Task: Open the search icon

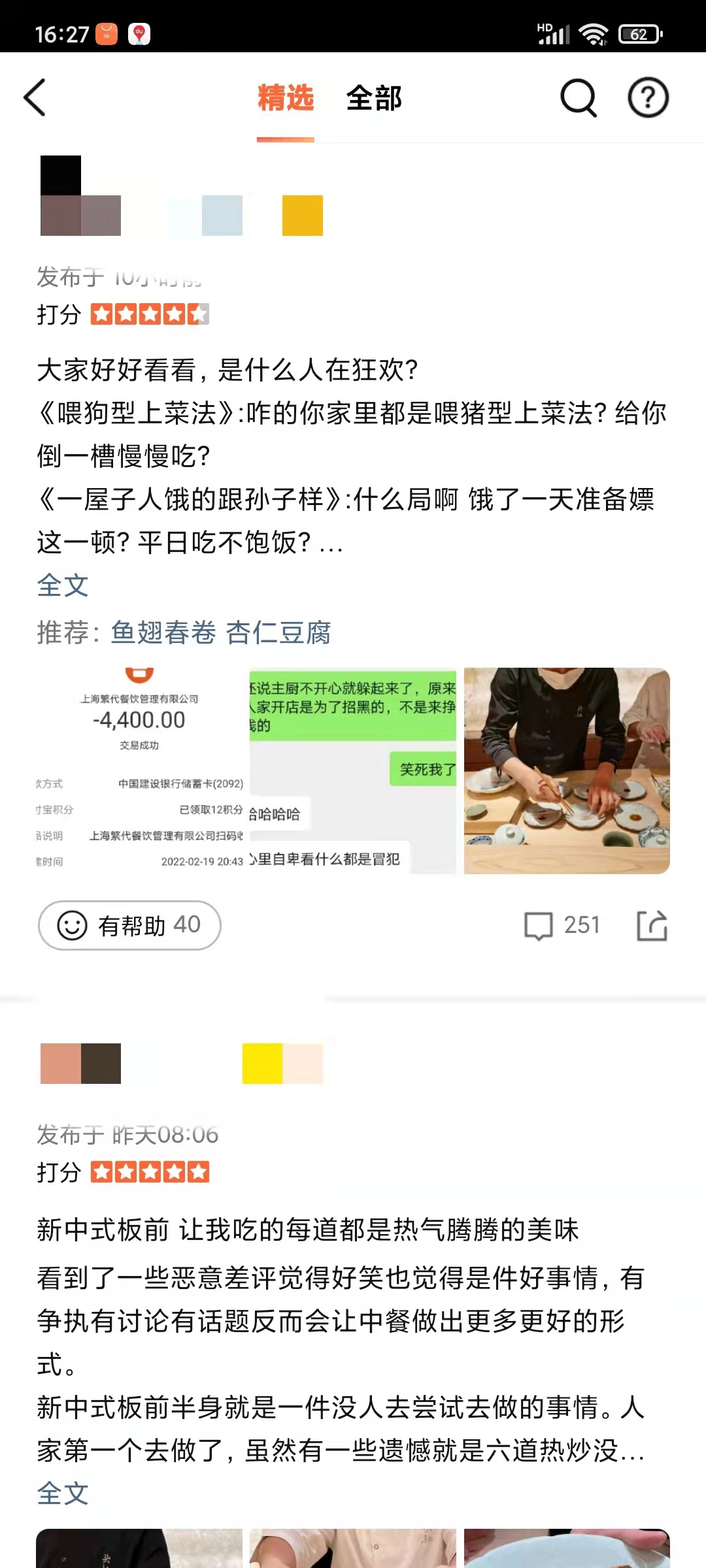Action: [x=579, y=98]
